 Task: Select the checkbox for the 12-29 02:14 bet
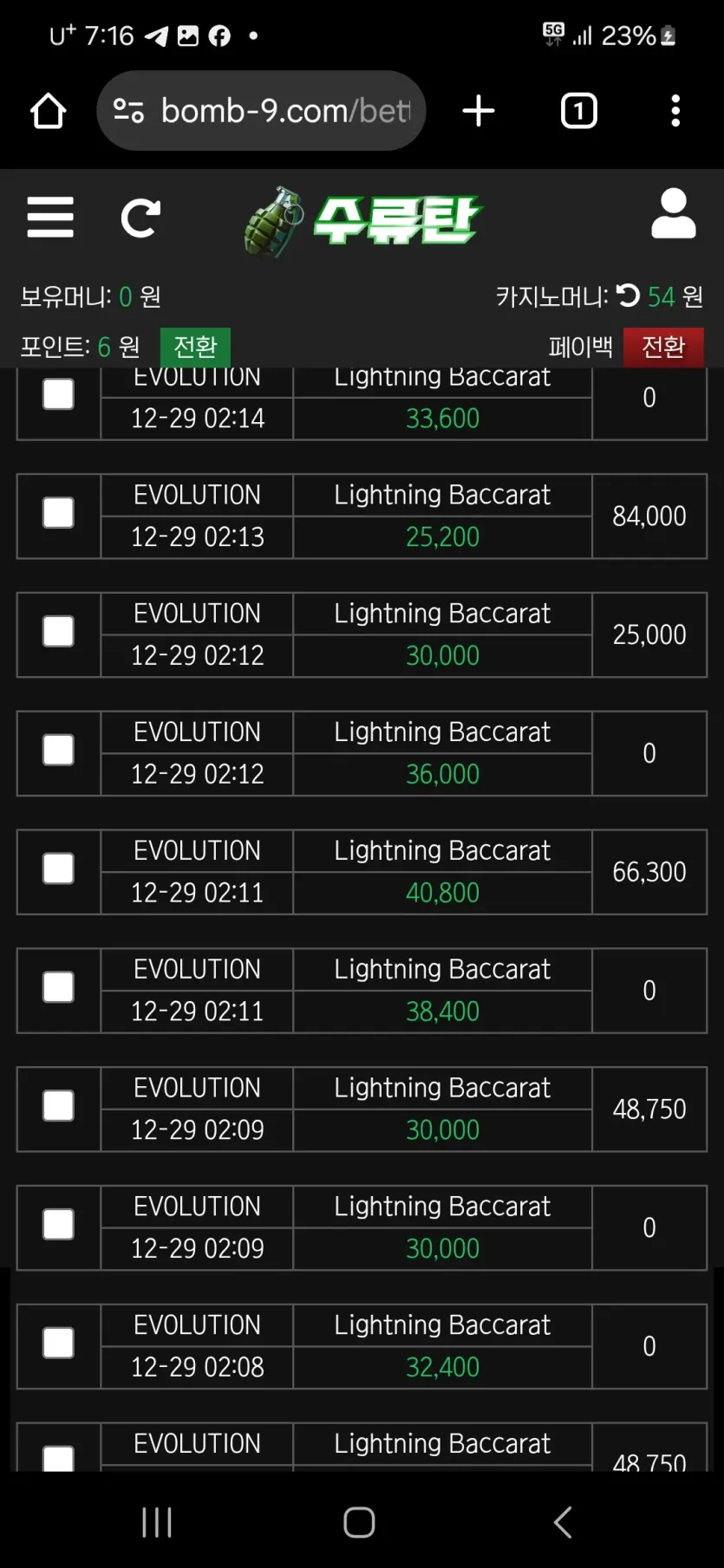58,394
